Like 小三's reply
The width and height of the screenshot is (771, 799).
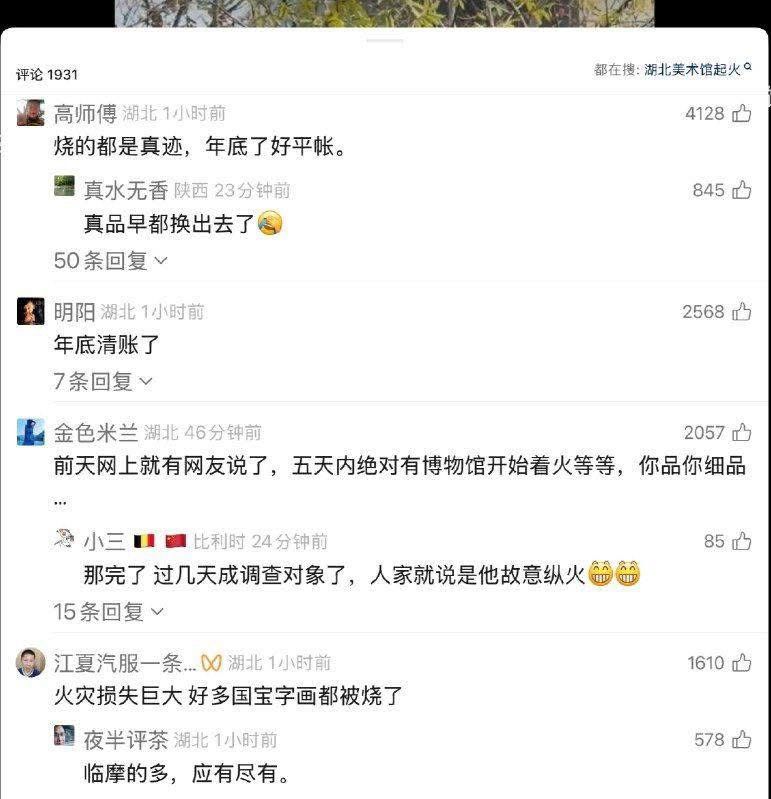coord(741,541)
